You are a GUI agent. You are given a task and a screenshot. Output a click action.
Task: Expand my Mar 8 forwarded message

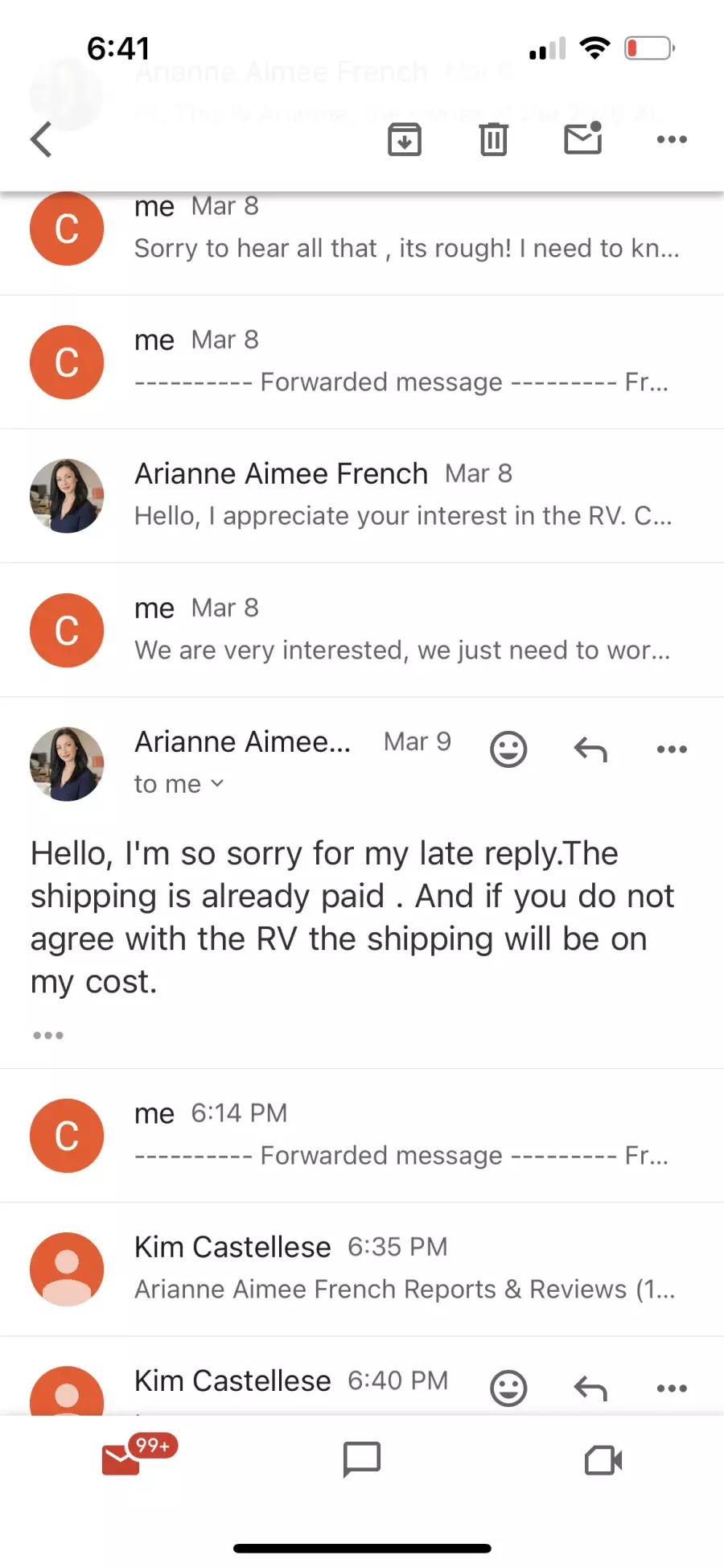coord(362,362)
